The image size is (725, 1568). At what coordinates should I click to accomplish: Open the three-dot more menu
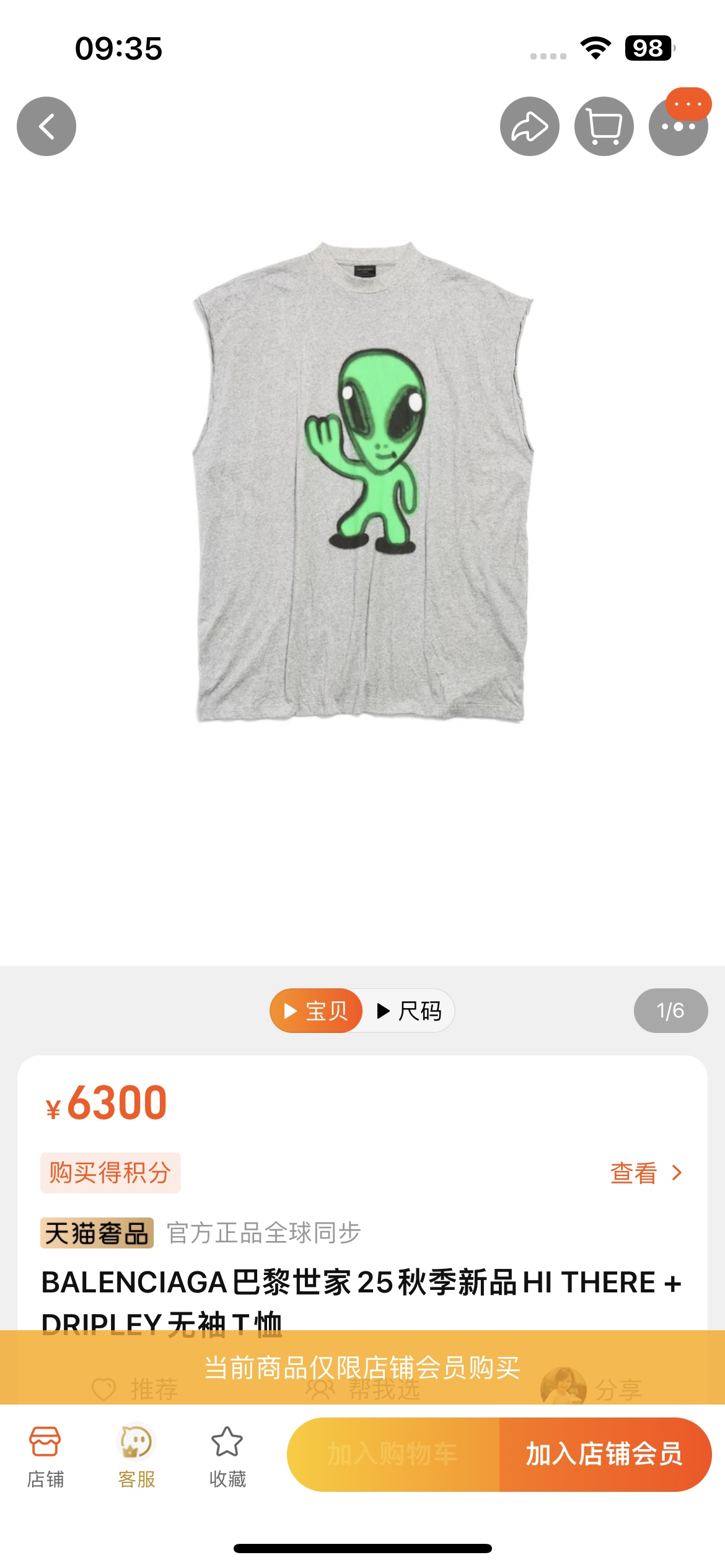point(678,126)
